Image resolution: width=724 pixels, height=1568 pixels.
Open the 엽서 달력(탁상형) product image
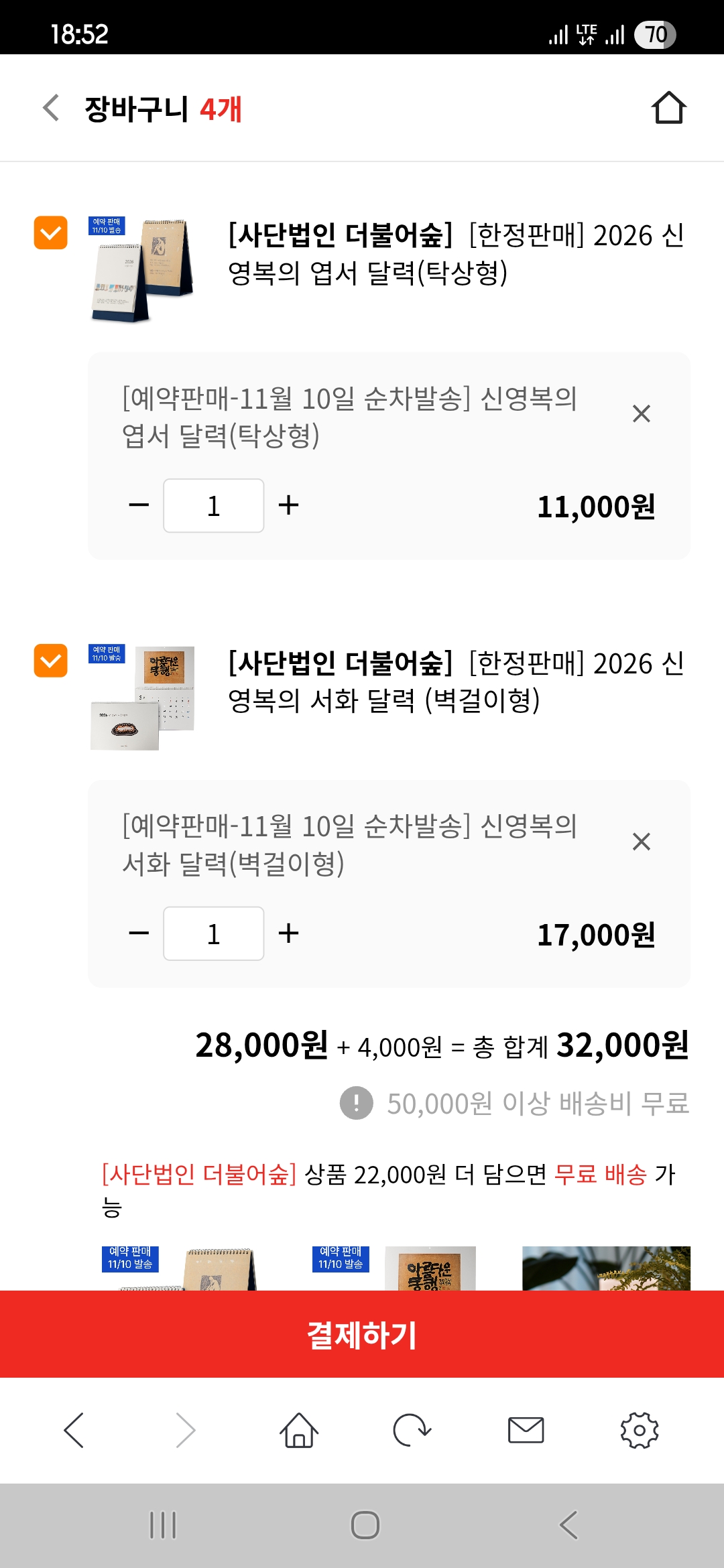(x=142, y=270)
